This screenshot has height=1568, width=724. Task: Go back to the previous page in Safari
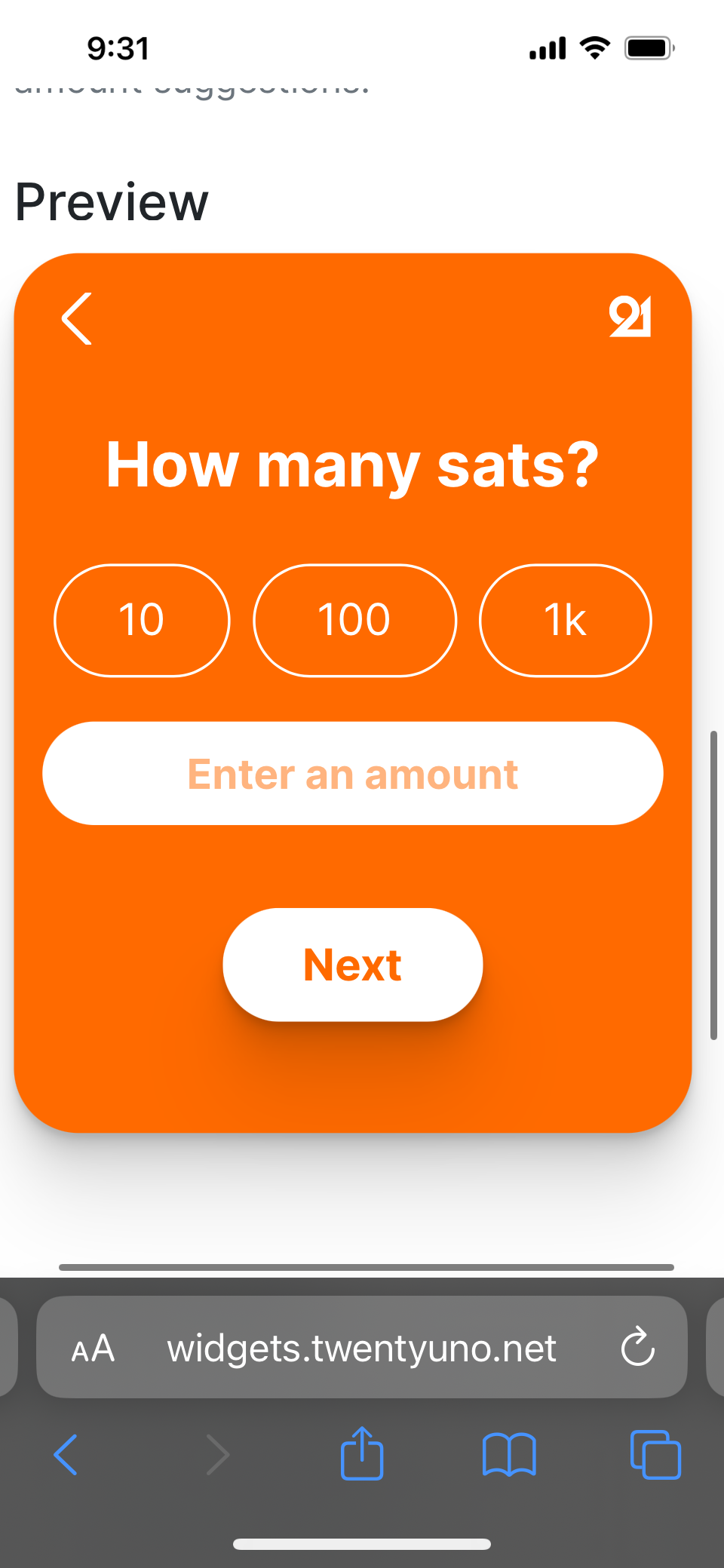(66, 1454)
